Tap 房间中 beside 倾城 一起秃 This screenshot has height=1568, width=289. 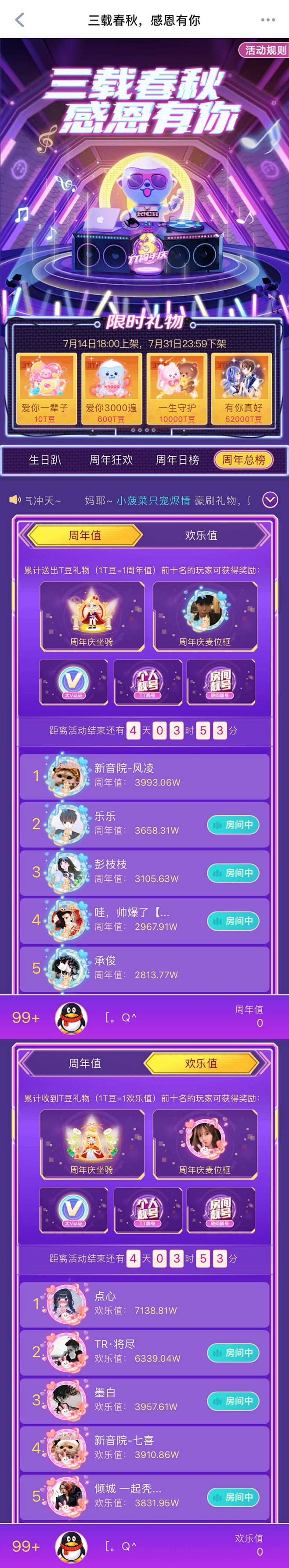coord(234,1496)
